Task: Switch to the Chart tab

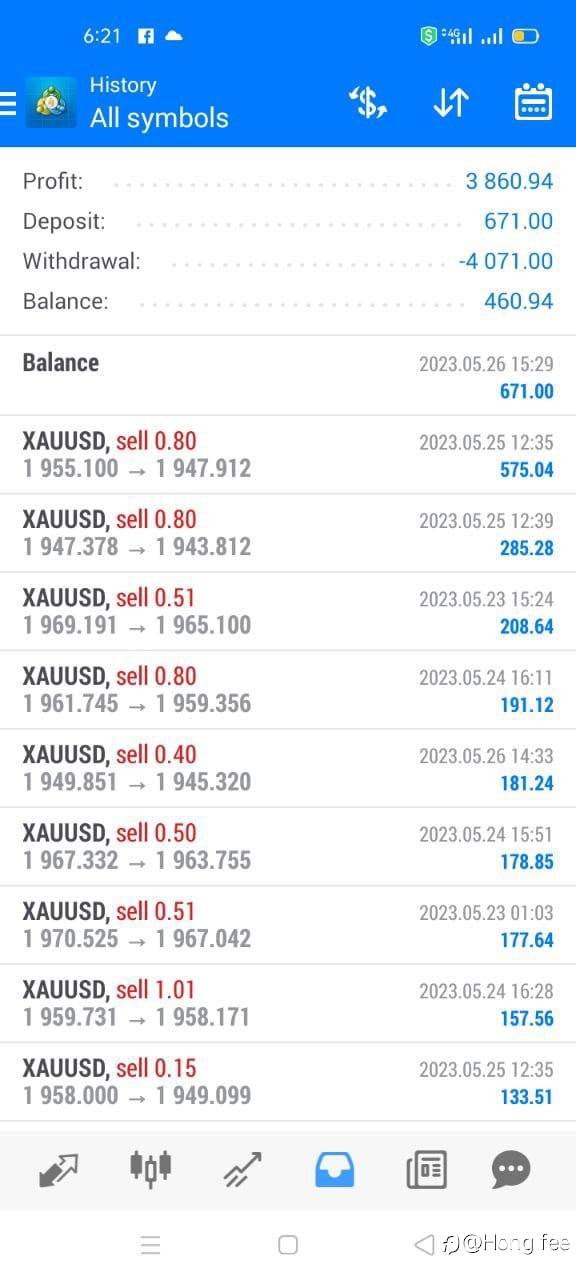Action: [151, 1167]
